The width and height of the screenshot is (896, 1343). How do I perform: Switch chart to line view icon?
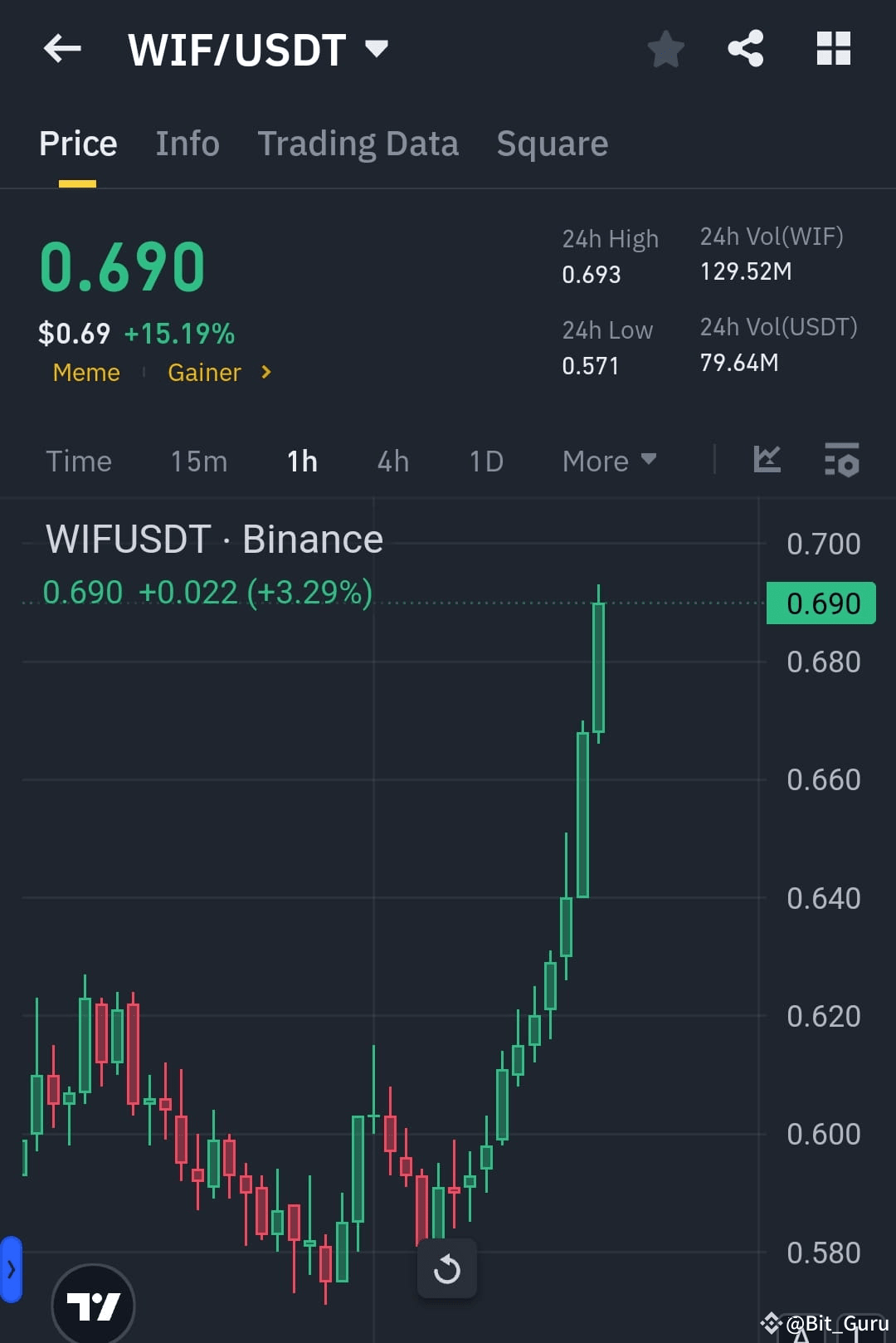click(x=767, y=460)
